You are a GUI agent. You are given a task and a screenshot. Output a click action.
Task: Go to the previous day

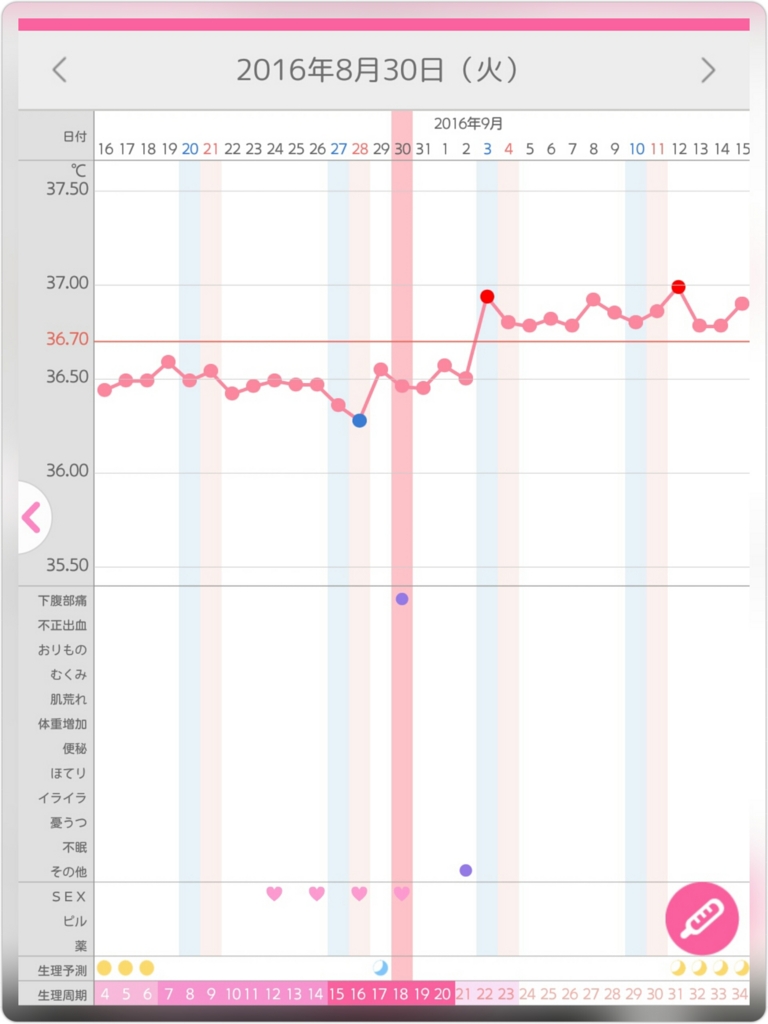coord(60,70)
